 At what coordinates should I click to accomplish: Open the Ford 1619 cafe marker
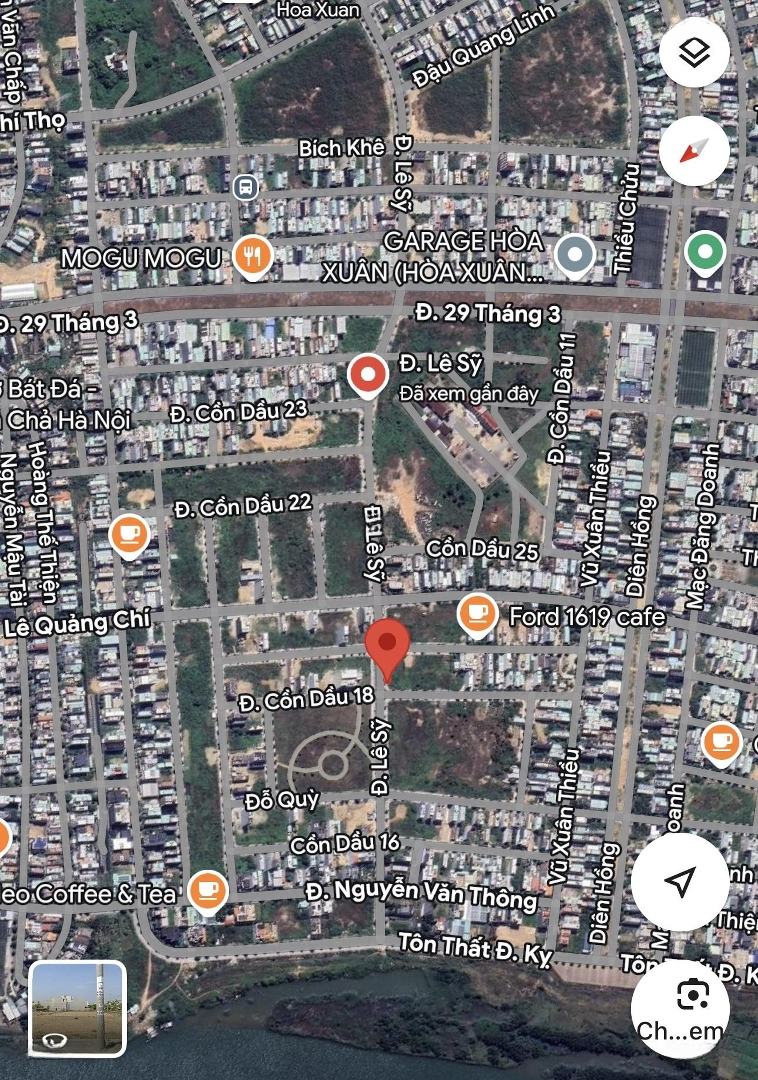click(x=477, y=614)
